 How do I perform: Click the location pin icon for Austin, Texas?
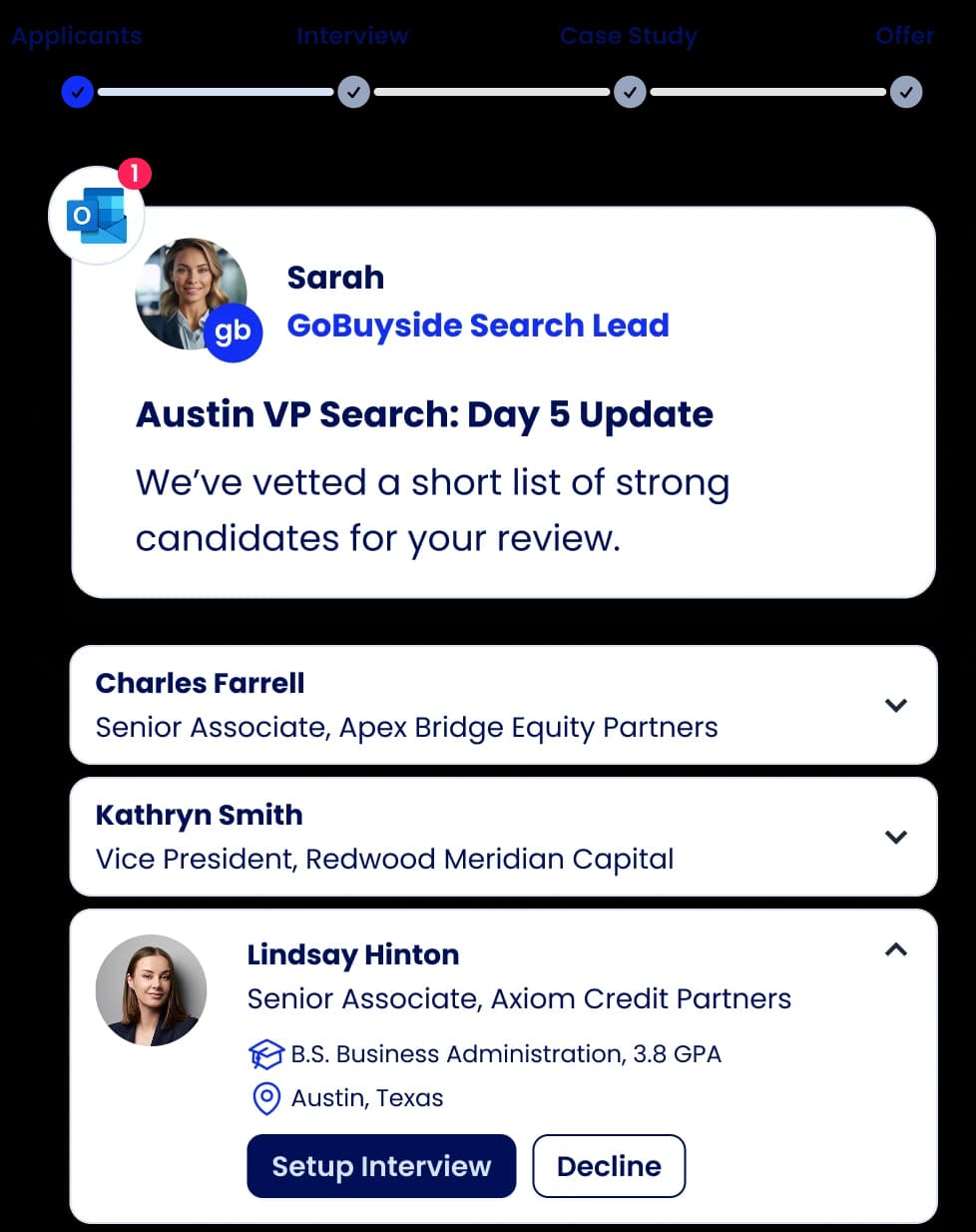pyautogui.click(x=264, y=1099)
